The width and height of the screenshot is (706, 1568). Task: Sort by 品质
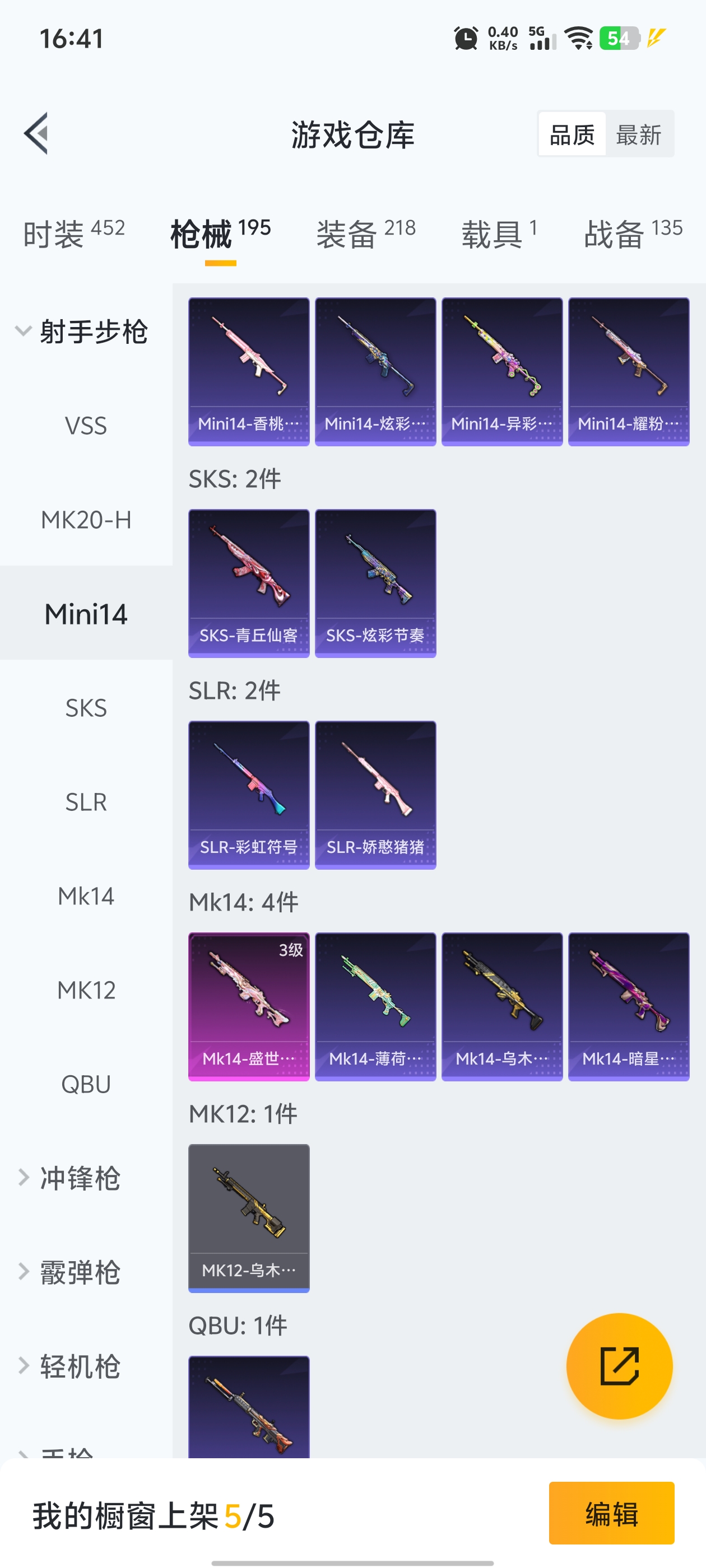tap(572, 134)
